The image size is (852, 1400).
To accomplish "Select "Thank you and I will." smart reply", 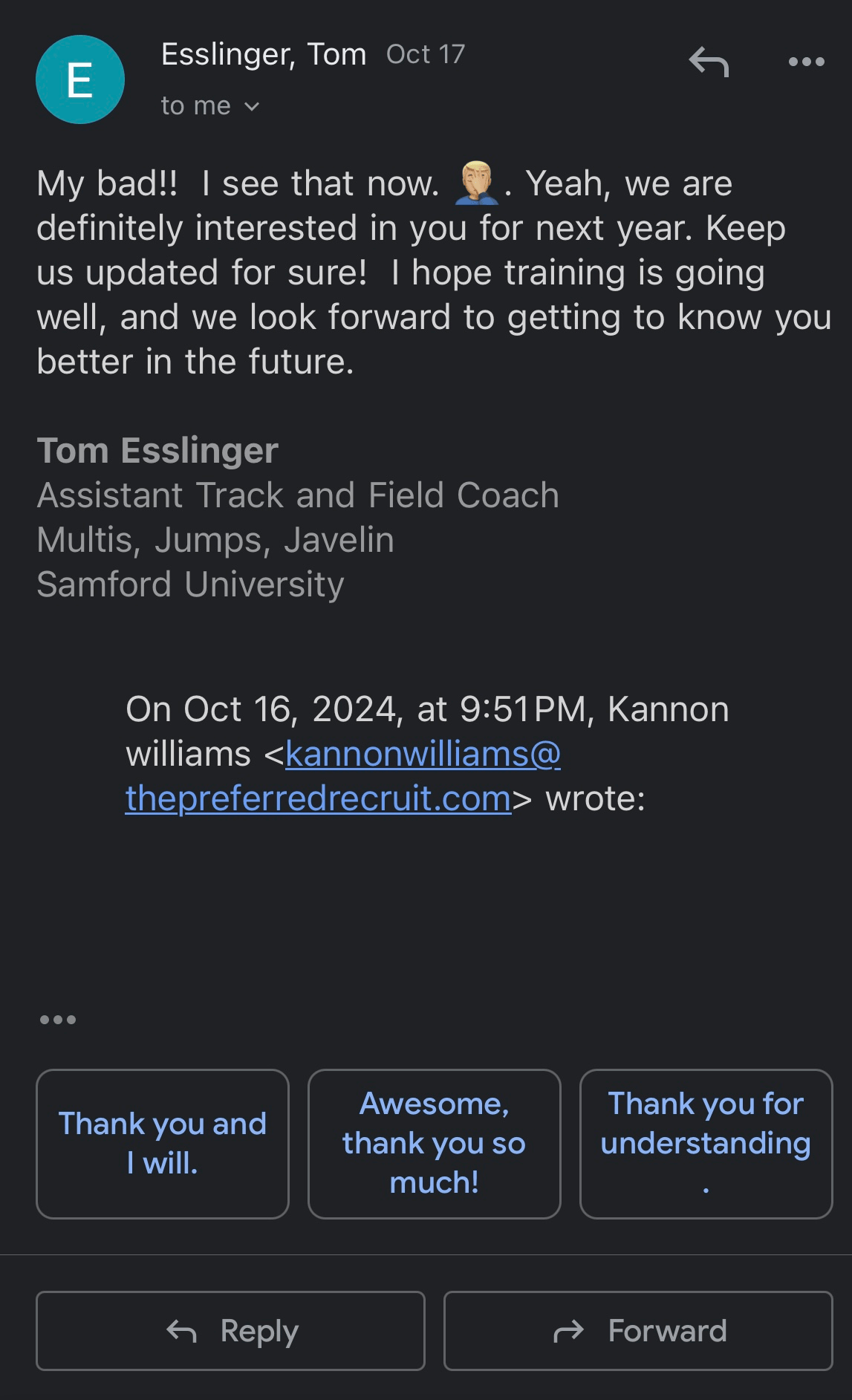I will pyautogui.click(x=162, y=1144).
